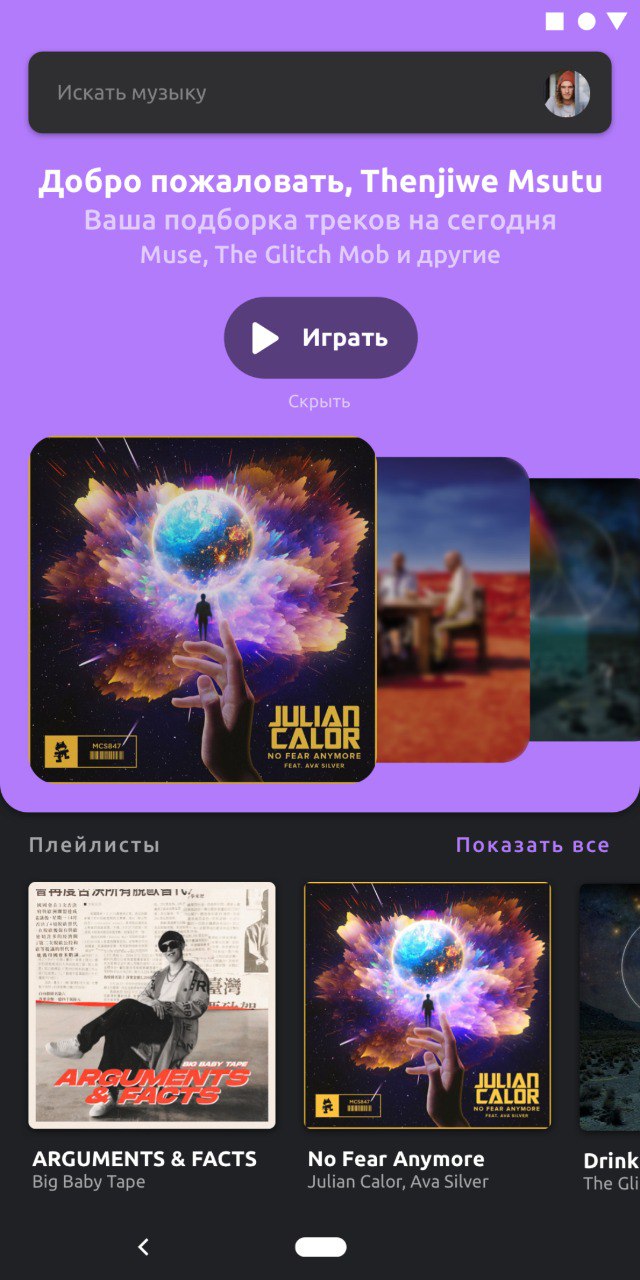640x1280 pixels.
Task: Open the profile avatar in search bar
Action: (x=567, y=93)
